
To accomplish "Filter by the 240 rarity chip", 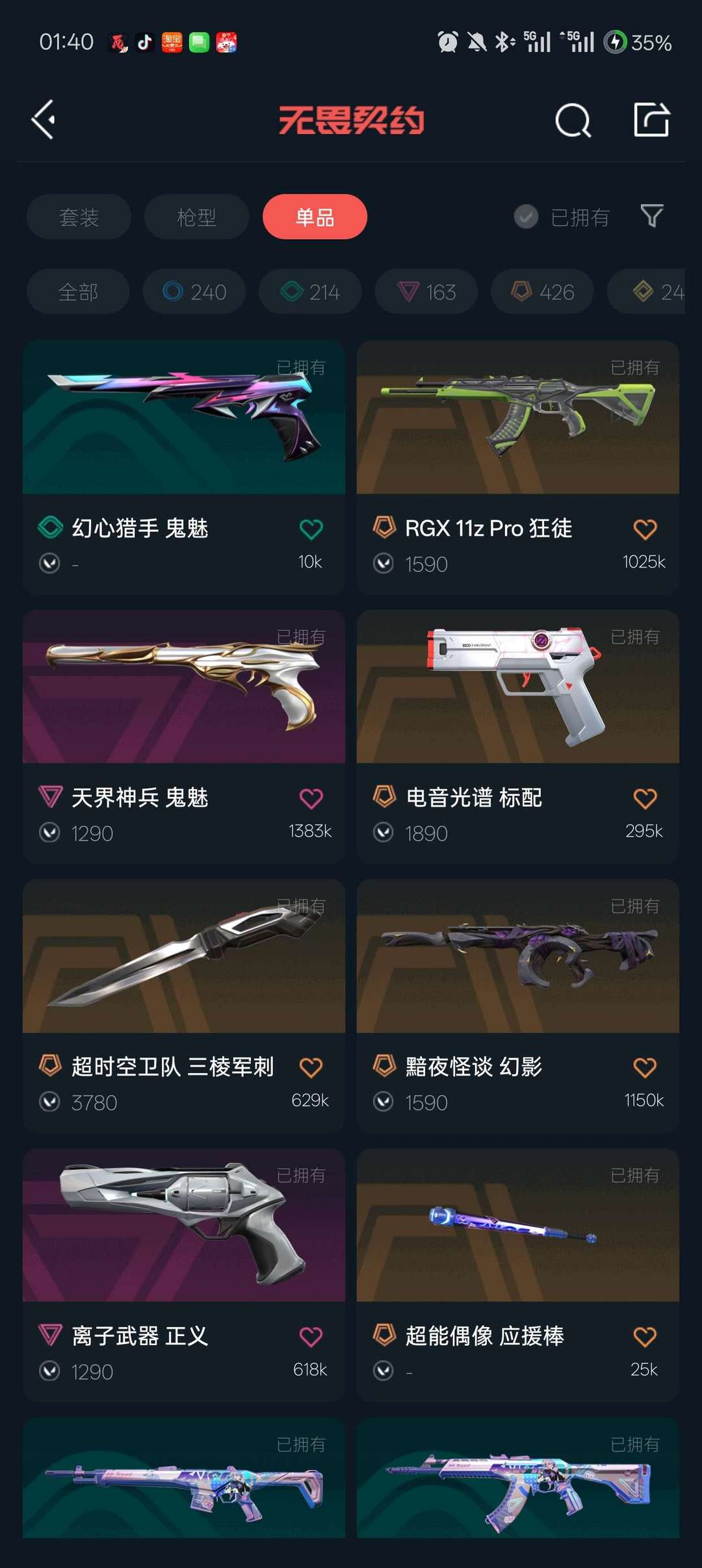I will [x=194, y=292].
